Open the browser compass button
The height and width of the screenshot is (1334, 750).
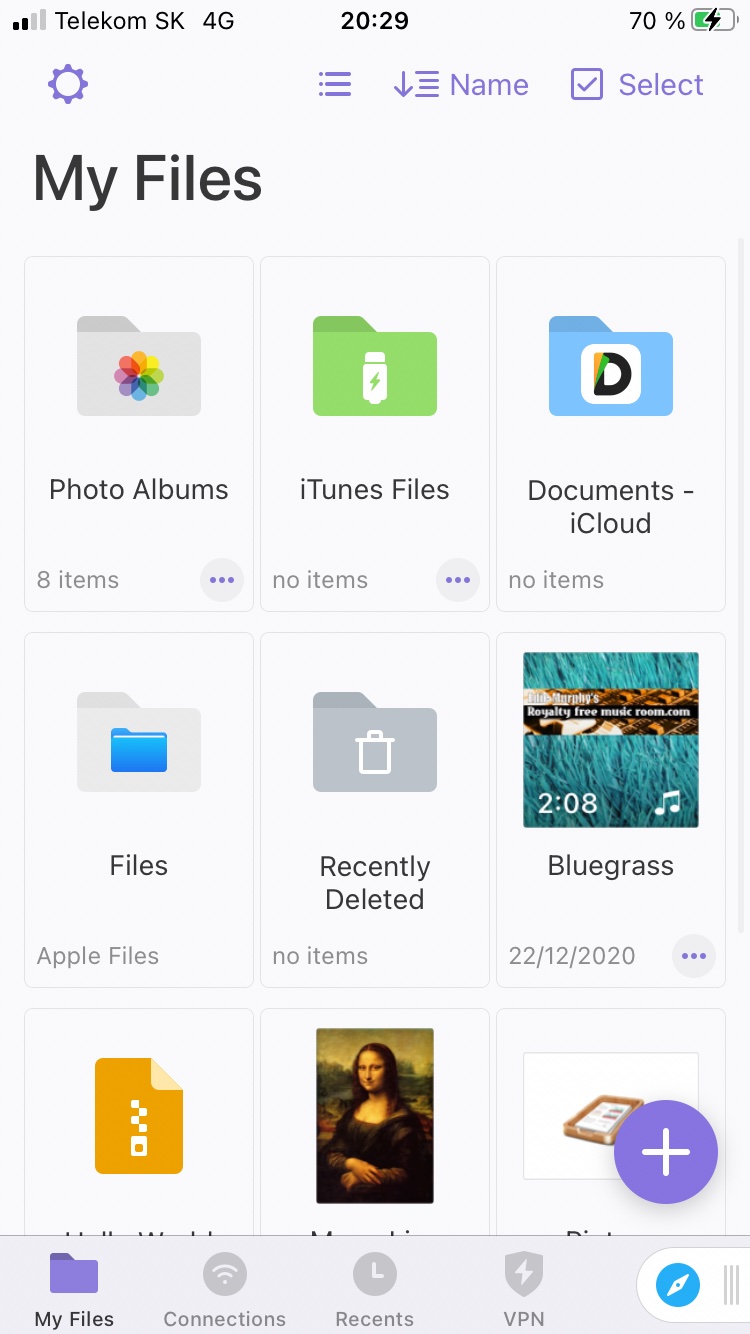(x=678, y=1284)
